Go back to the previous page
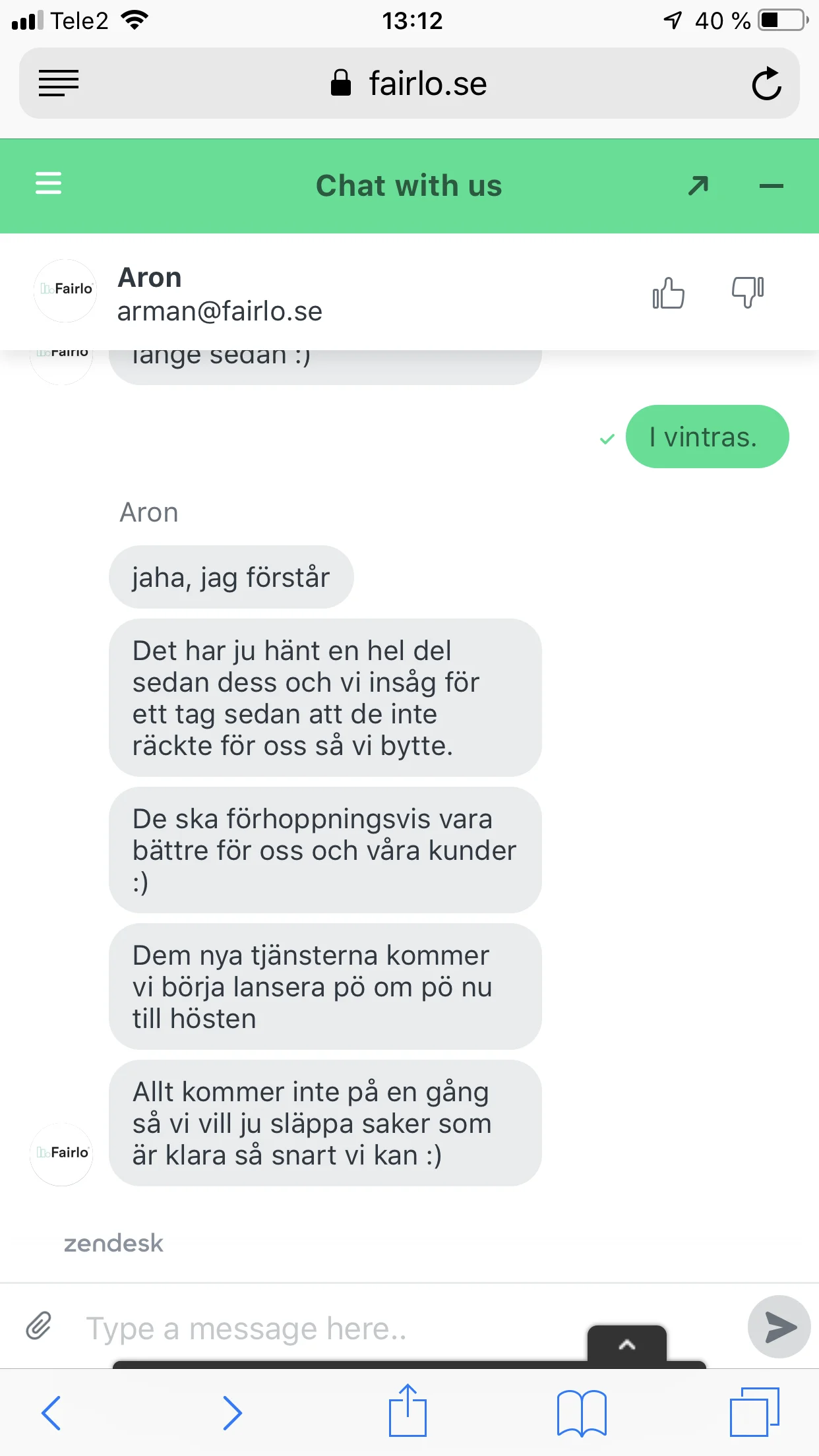The image size is (819, 1456). (x=51, y=1412)
